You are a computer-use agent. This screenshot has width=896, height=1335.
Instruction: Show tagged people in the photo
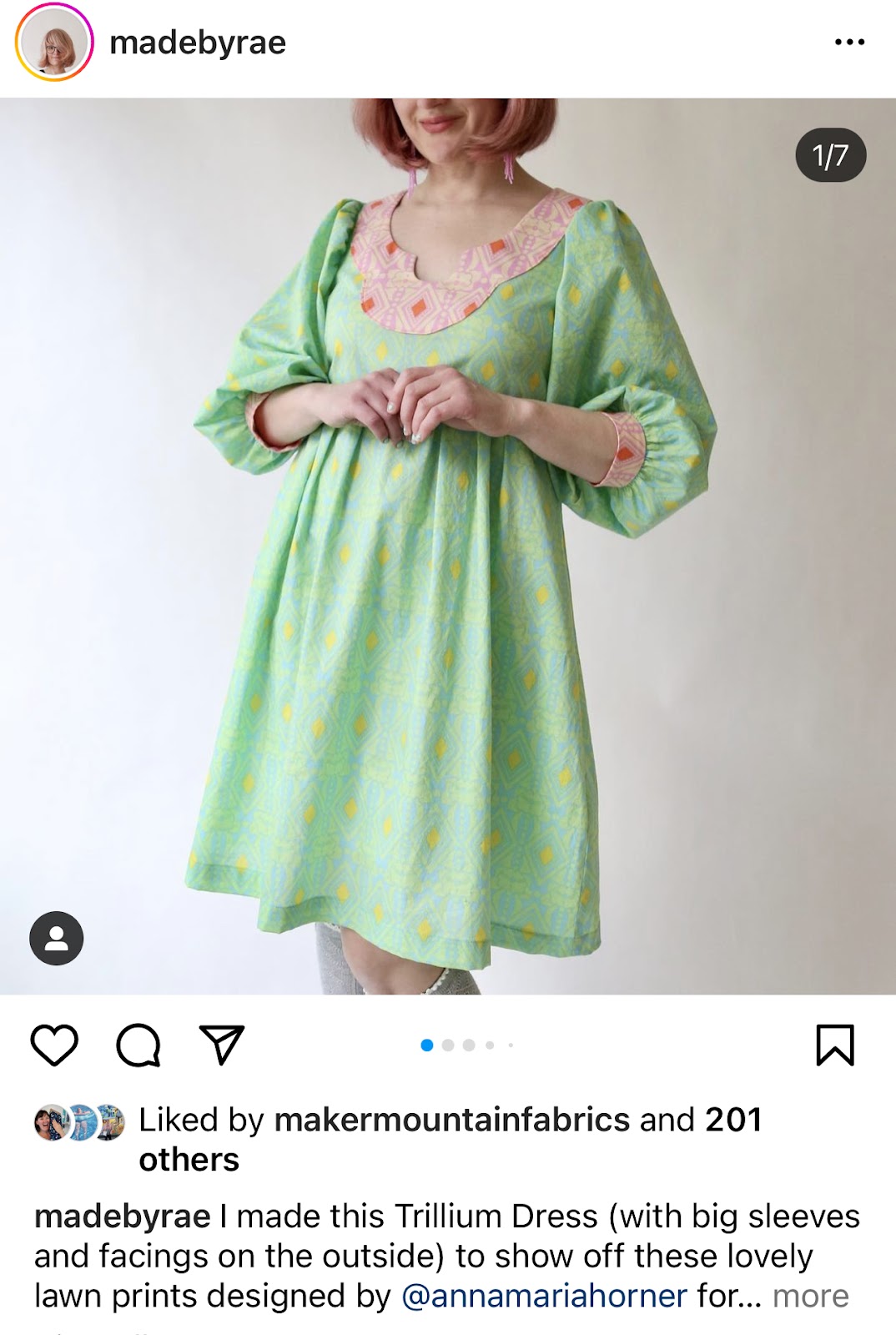[57, 938]
